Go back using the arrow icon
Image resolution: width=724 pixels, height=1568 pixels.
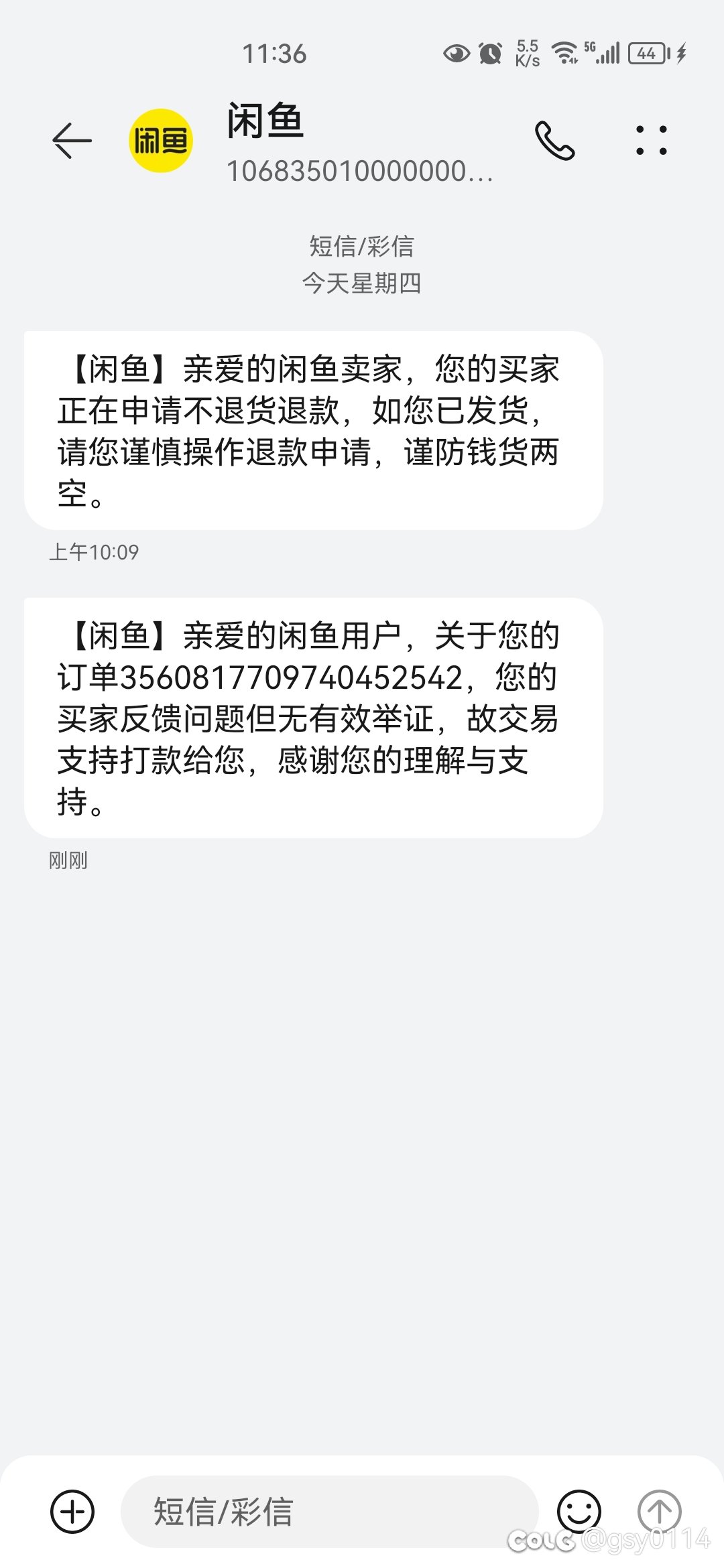pyautogui.click(x=72, y=141)
